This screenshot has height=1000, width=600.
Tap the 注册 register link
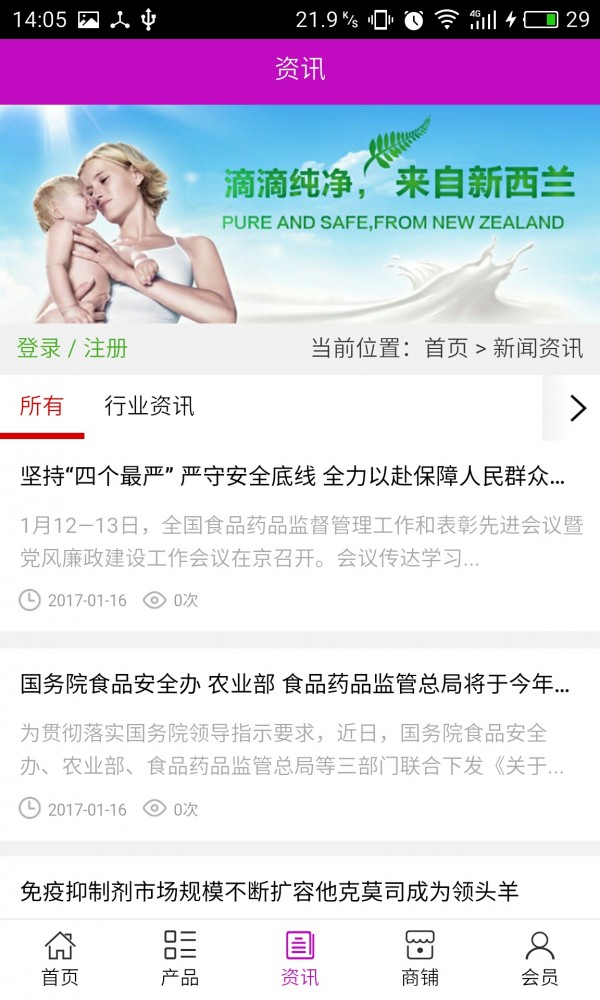(x=105, y=349)
